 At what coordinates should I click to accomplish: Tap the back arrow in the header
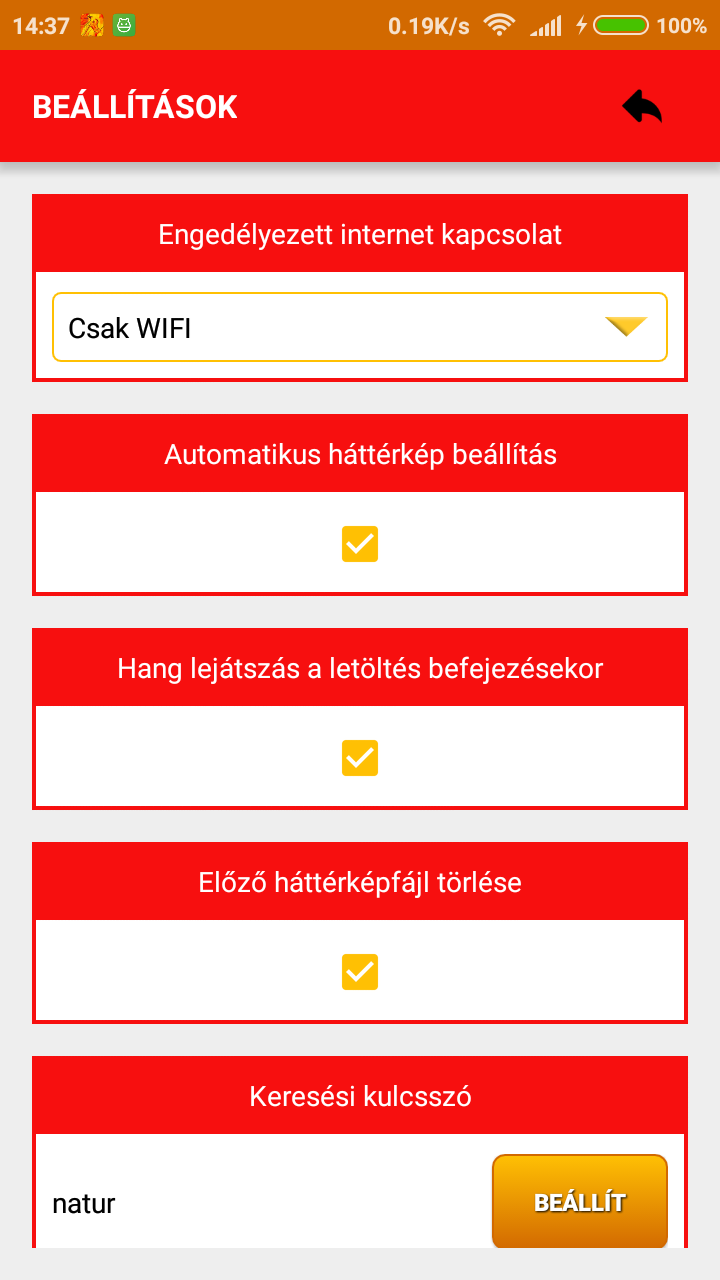tap(642, 107)
